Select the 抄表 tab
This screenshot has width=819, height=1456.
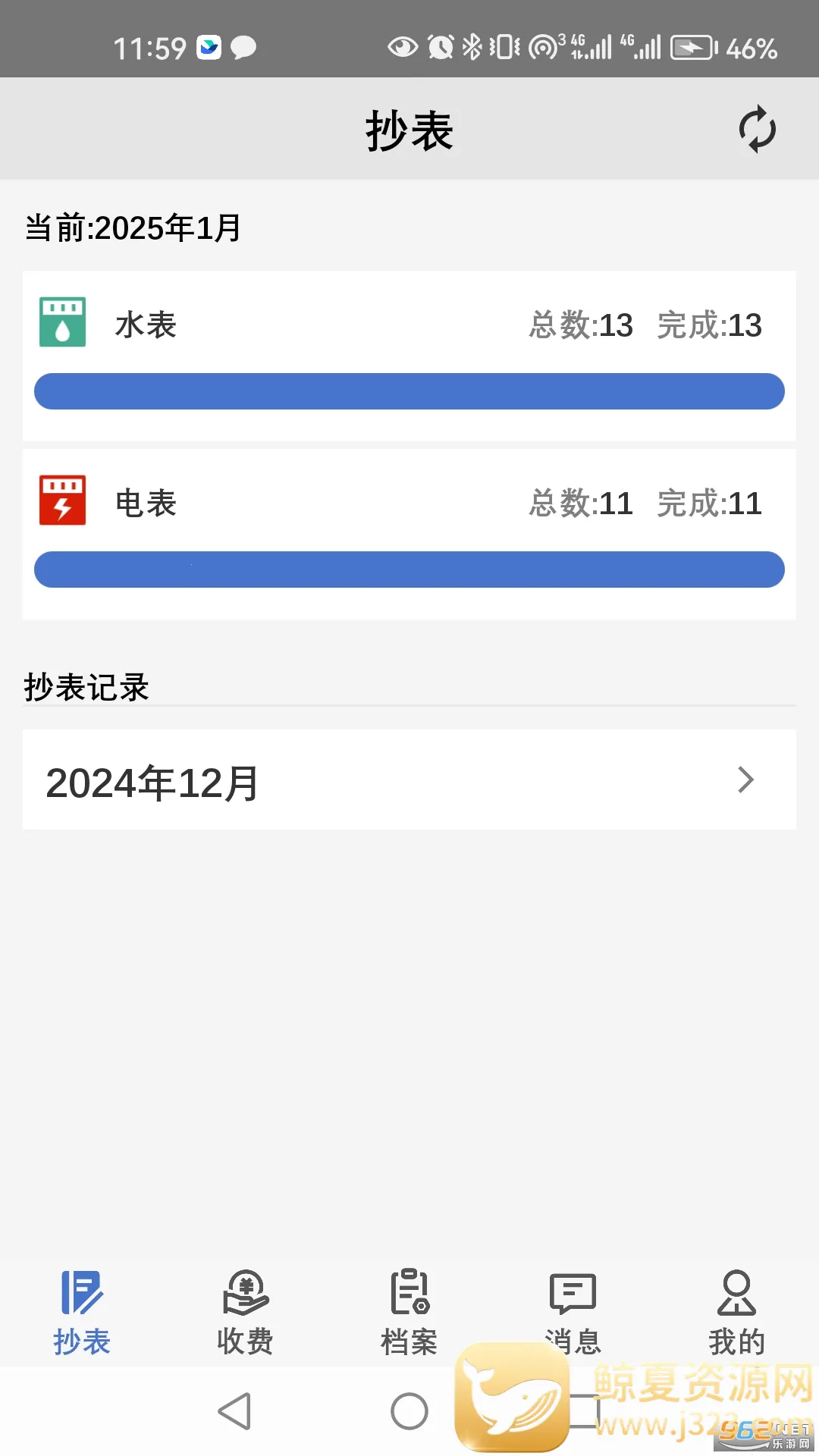[x=82, y=1313]
